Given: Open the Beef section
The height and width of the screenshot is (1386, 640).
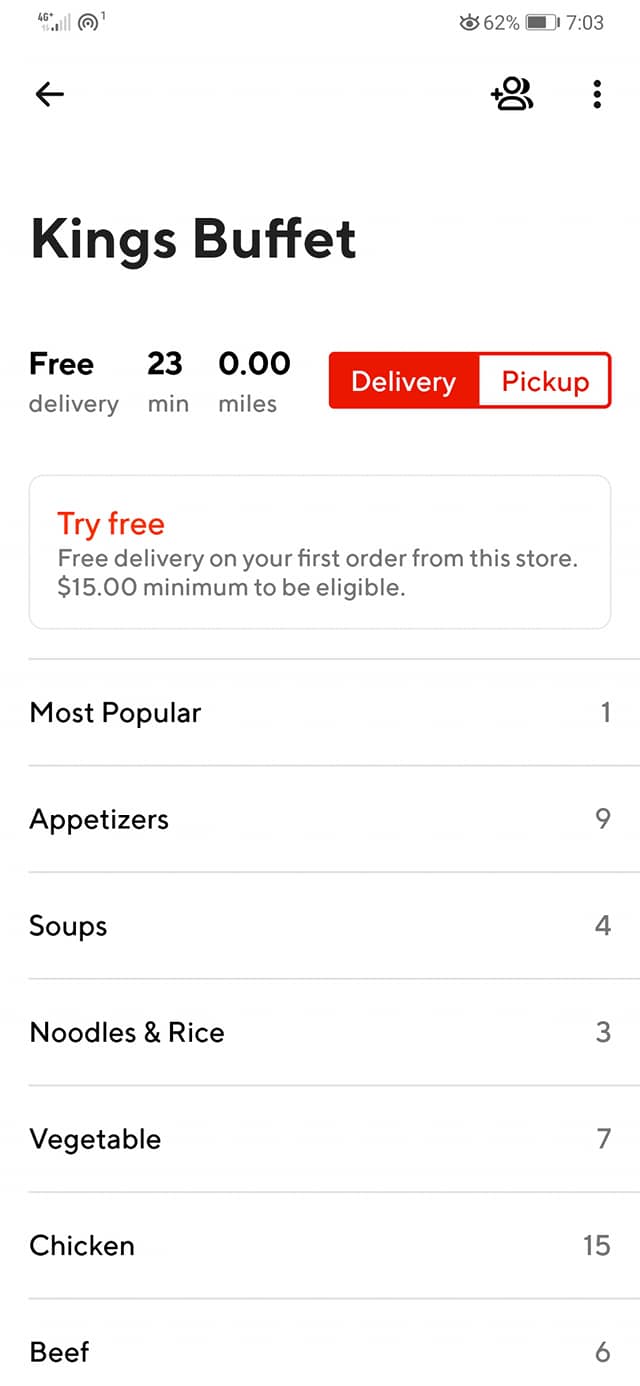Looking at the screenshot, I should [320, 1352].
